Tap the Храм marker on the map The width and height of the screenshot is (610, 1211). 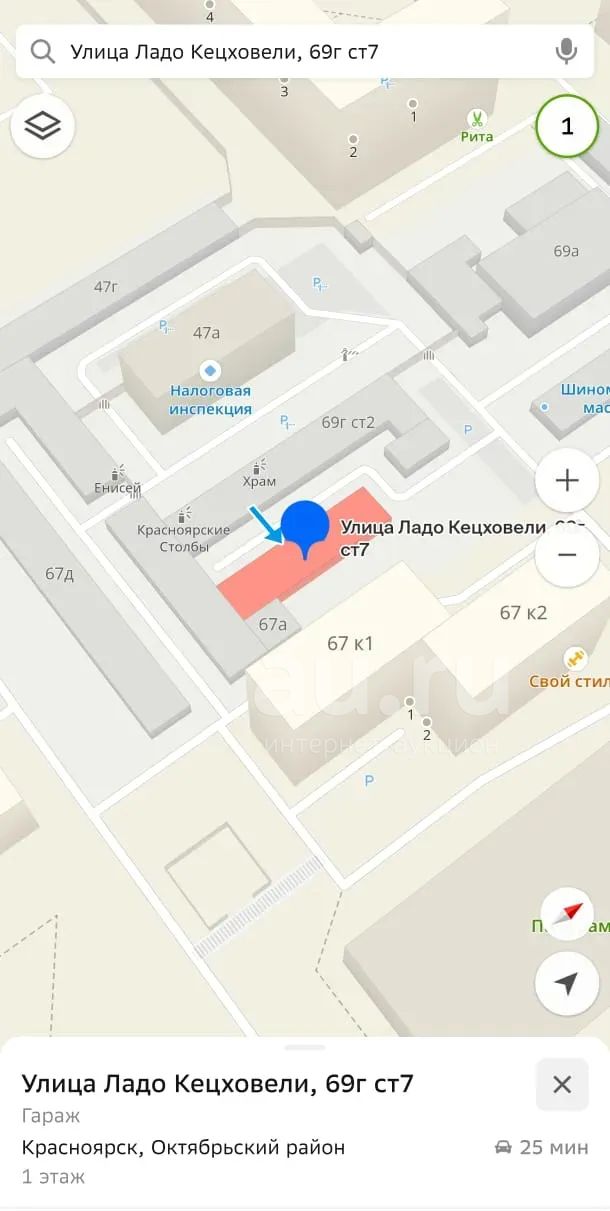tap(259, 473)
